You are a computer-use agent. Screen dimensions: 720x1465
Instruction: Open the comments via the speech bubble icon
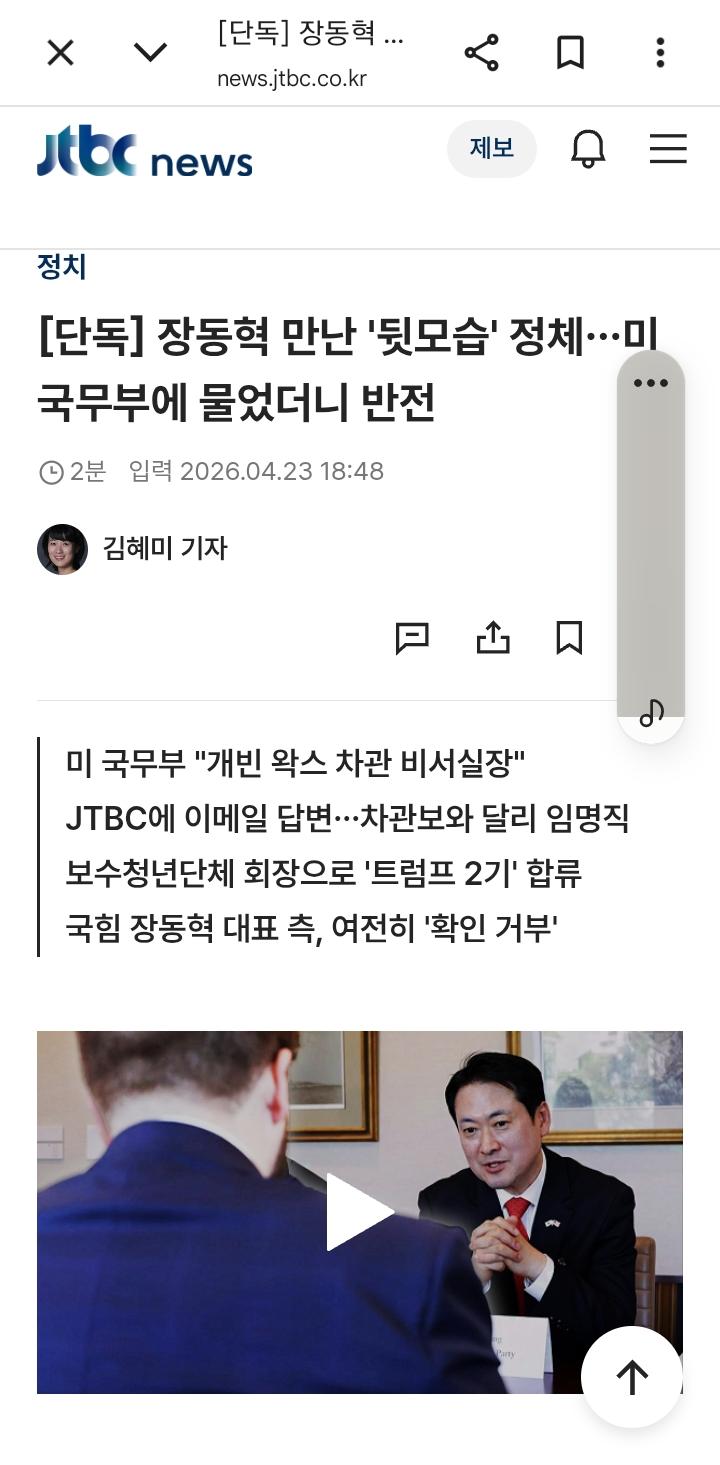click(x=413, y=639)
